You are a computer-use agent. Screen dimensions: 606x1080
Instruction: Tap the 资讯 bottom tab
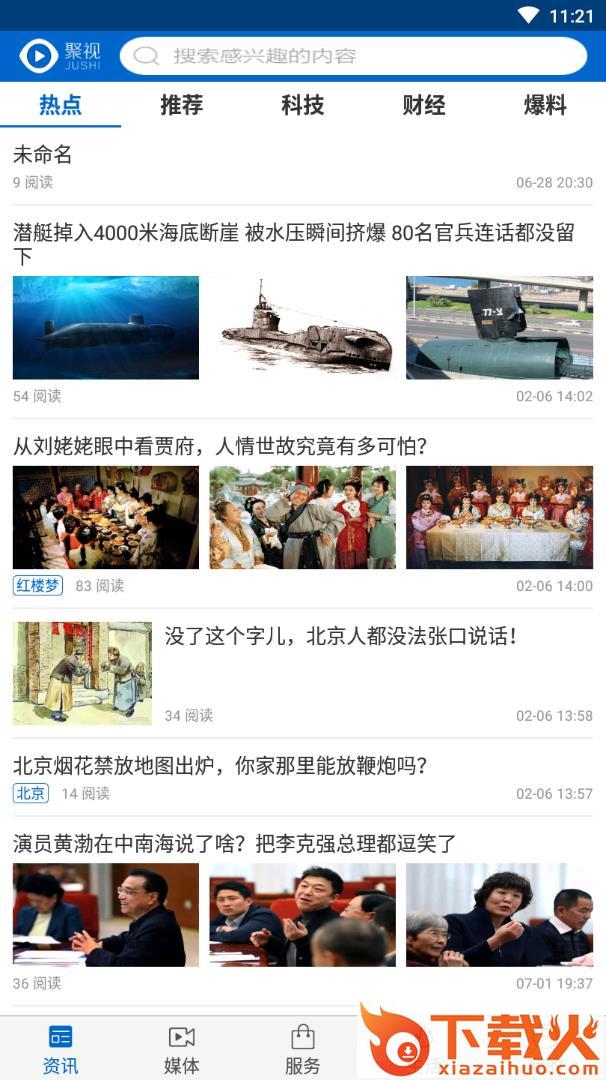point(60,1048)
